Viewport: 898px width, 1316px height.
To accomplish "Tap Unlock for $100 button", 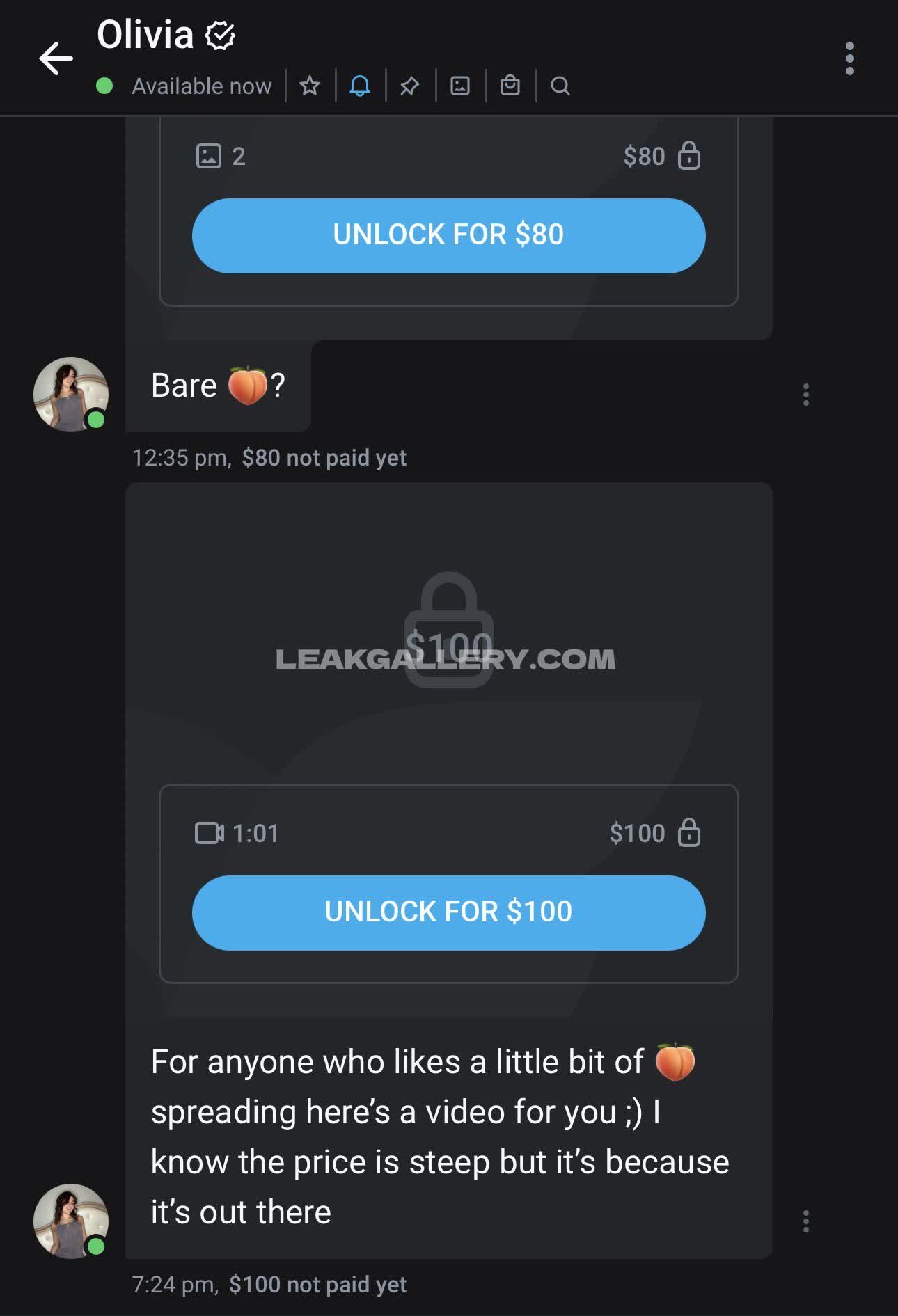I will tap(448, 912).
